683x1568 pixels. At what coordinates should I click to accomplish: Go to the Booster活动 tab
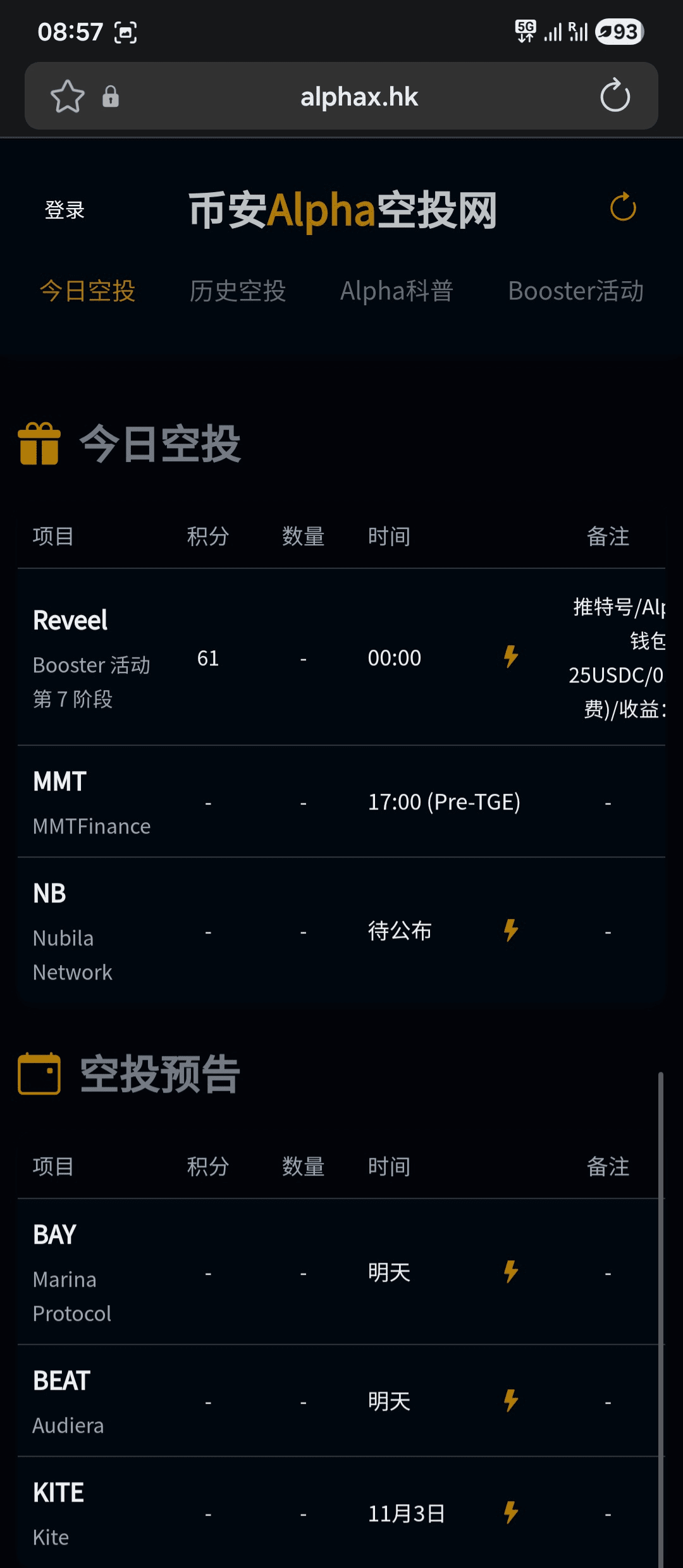575,291
